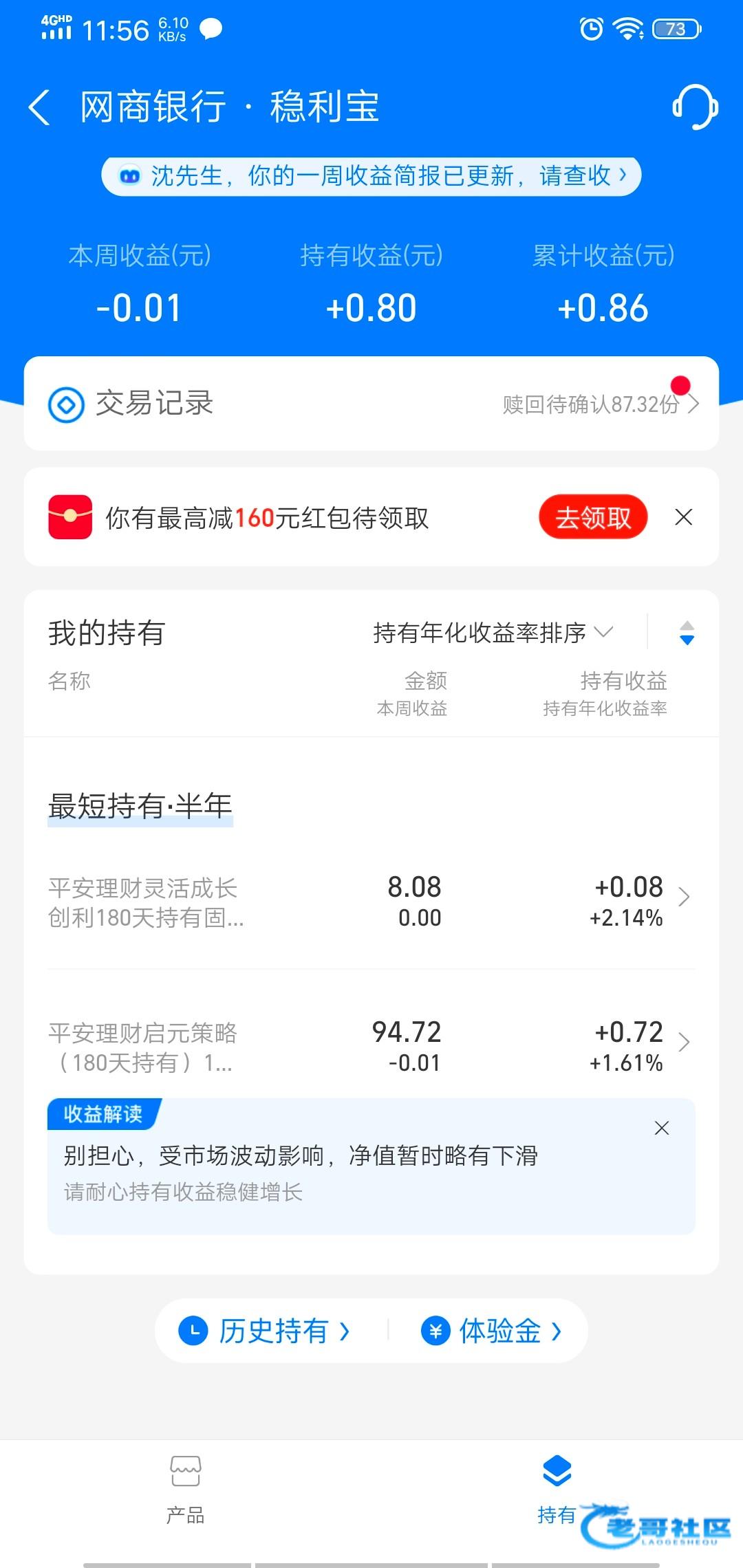
Task: Tap 去领取 to claim red envelope
Action: click(x=593, y=517)
